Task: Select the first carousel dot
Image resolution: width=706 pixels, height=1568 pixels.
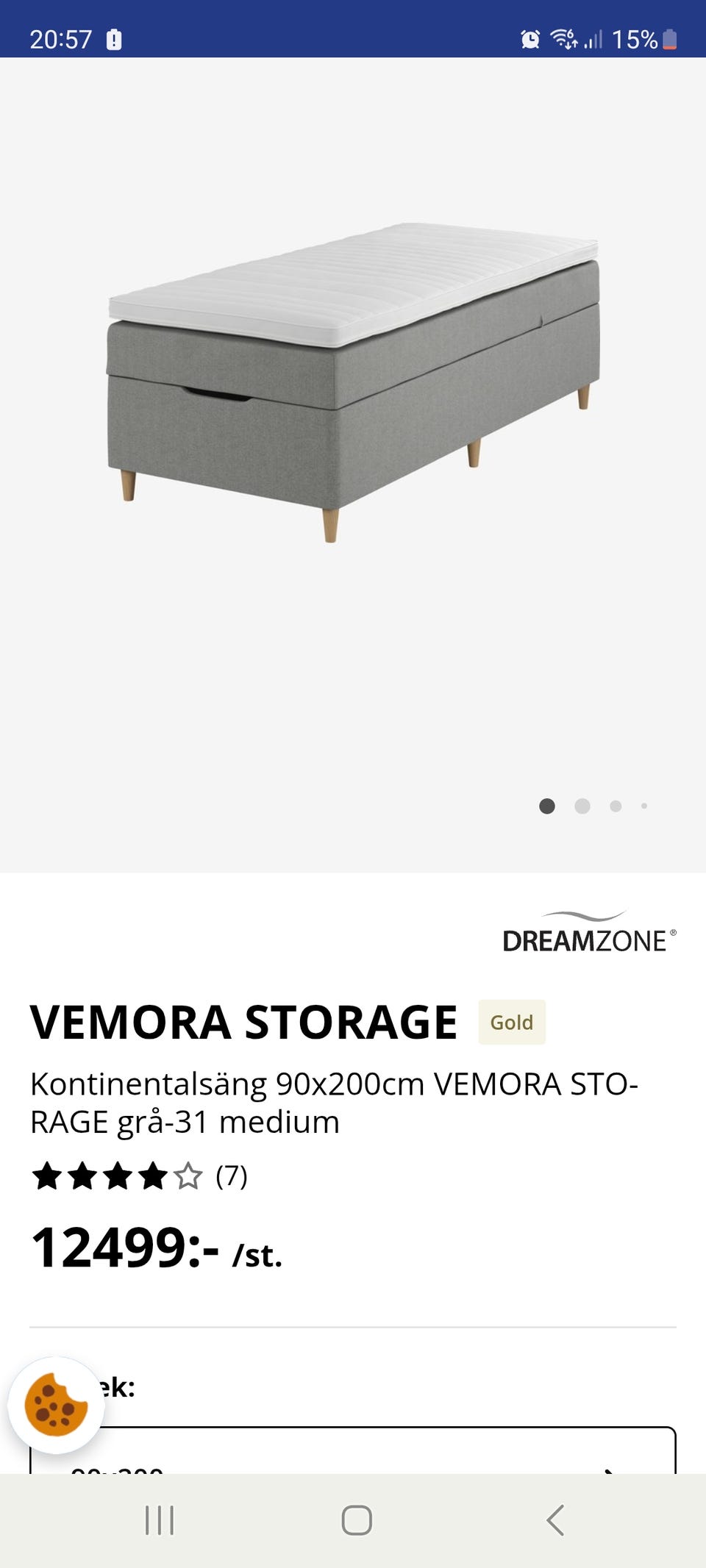Action: pyautogui.click(x=549, y=806)
